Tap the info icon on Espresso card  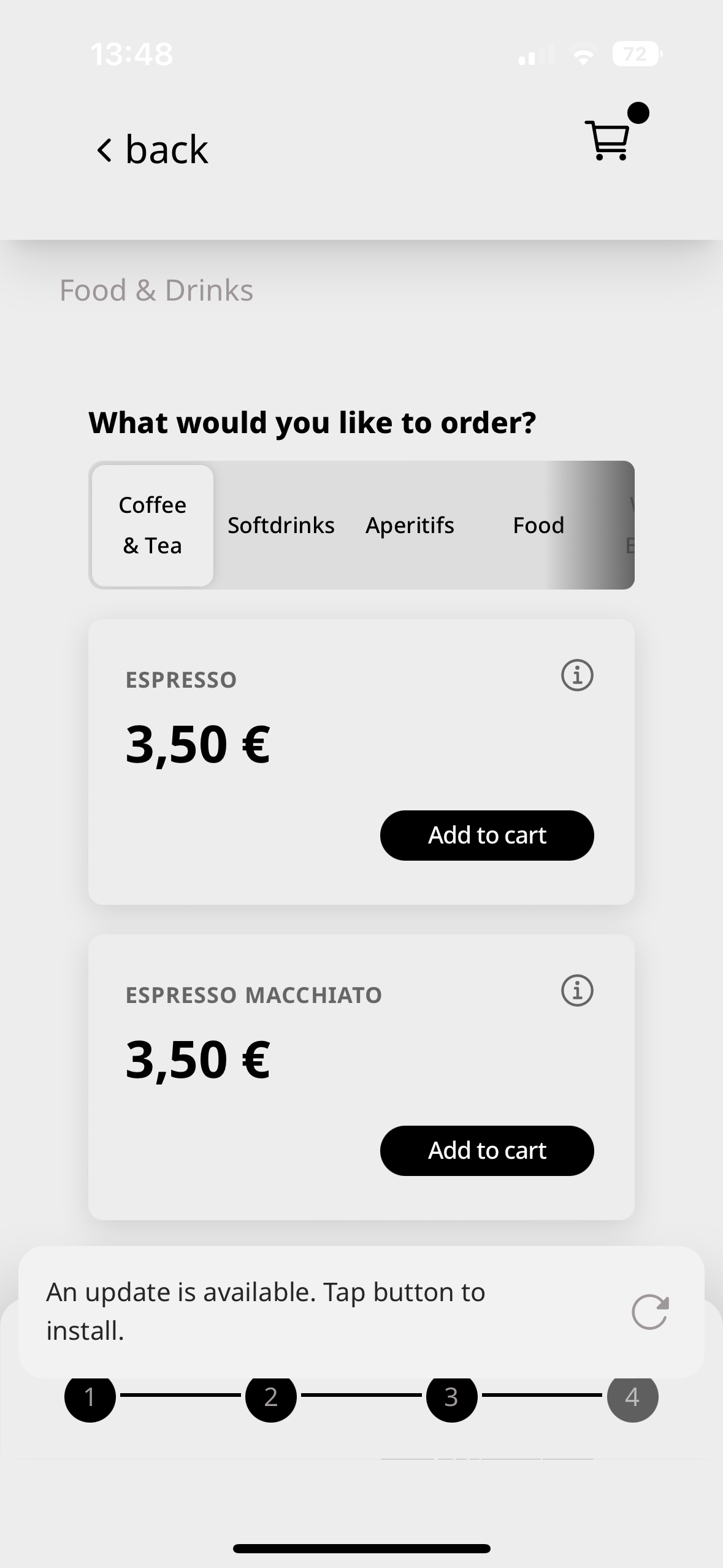(577, 675)
